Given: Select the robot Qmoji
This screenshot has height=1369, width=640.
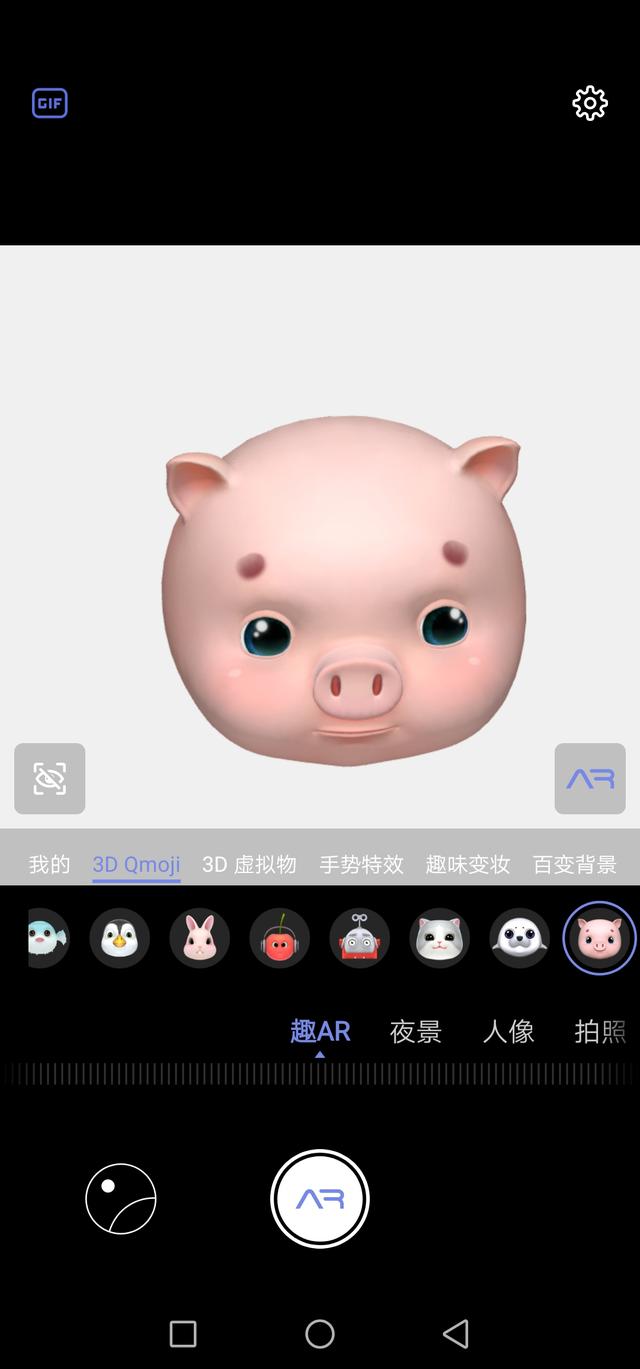Looking at the screenshot, I should (x=360, y=938).
